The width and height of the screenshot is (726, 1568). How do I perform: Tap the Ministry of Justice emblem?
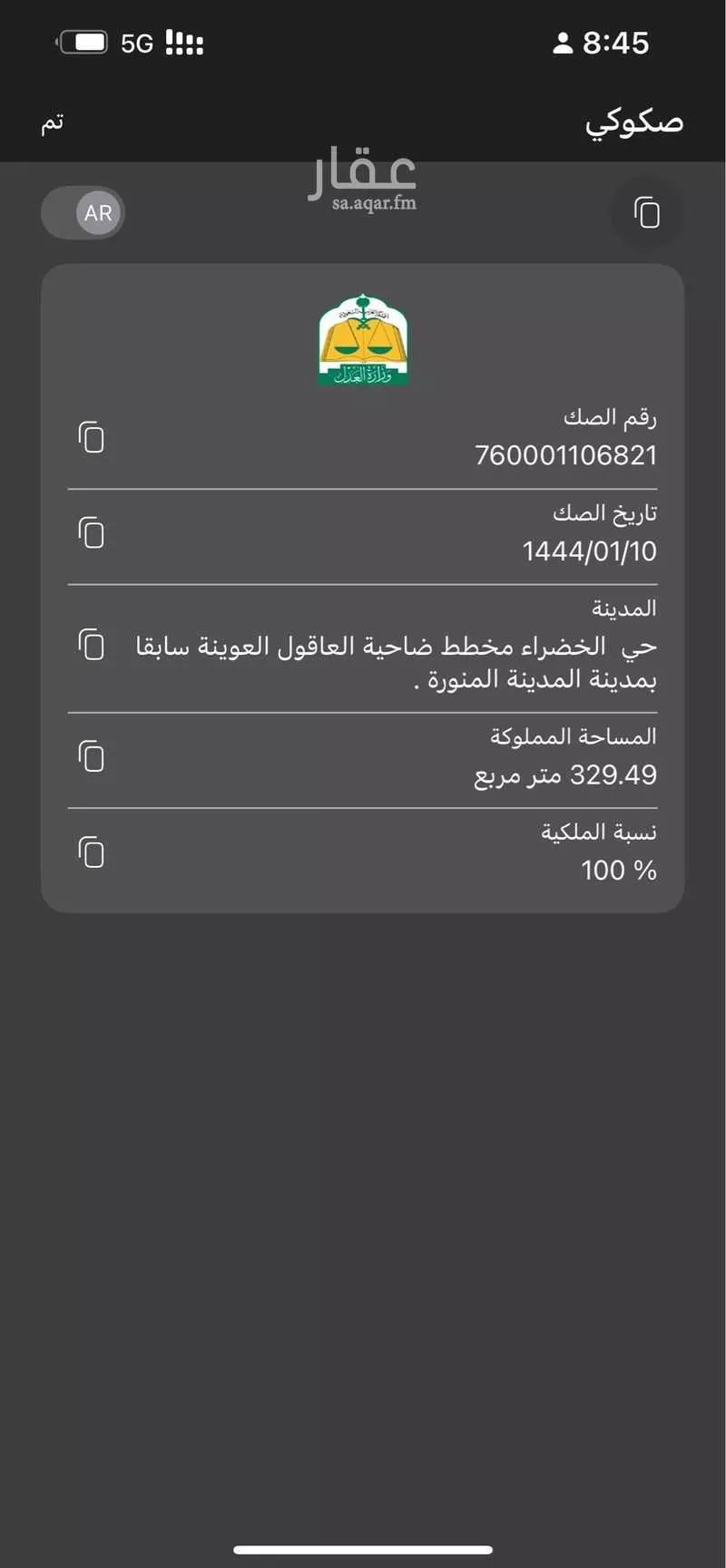[362, 340]
